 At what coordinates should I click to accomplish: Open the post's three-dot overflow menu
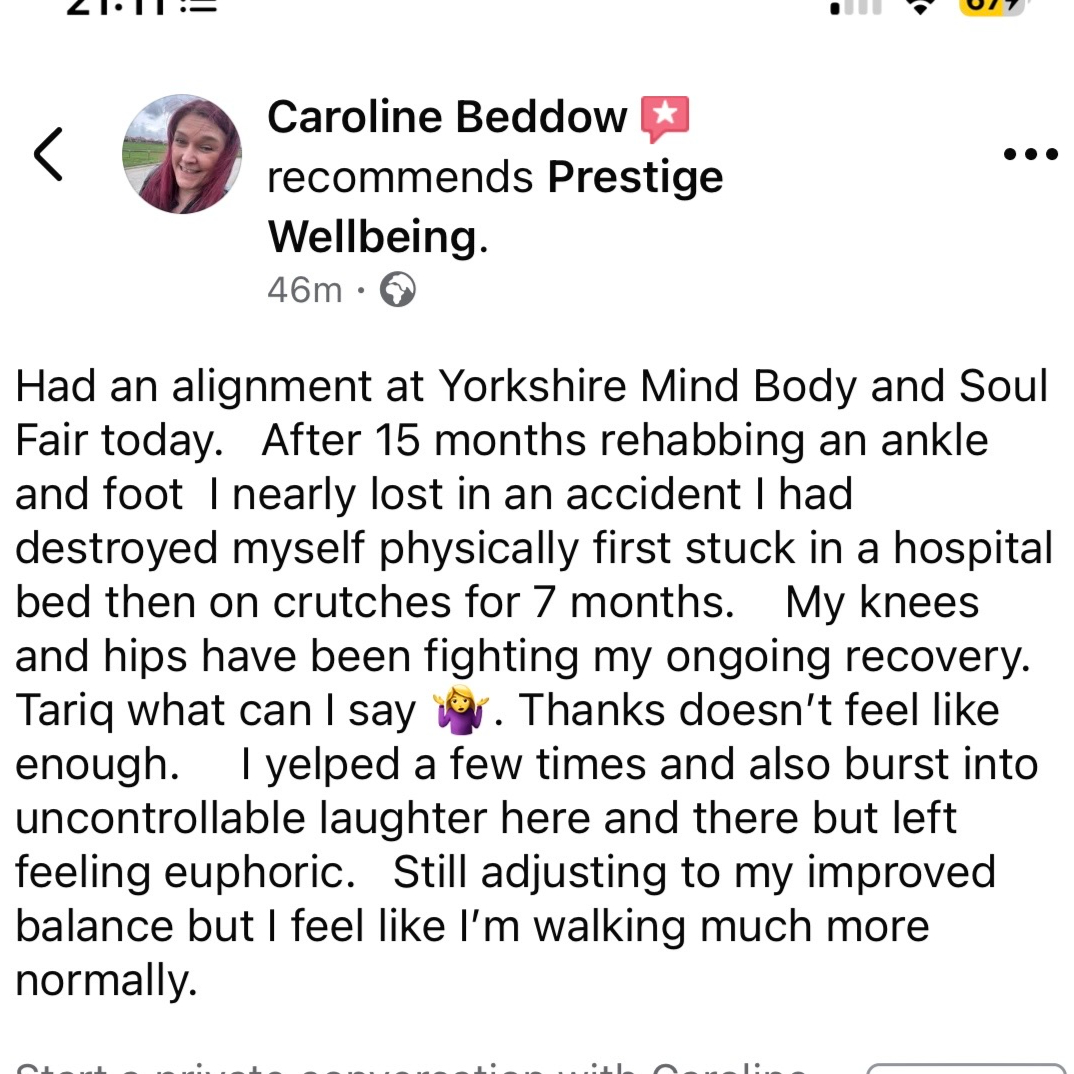click(x=1029, y=154)
